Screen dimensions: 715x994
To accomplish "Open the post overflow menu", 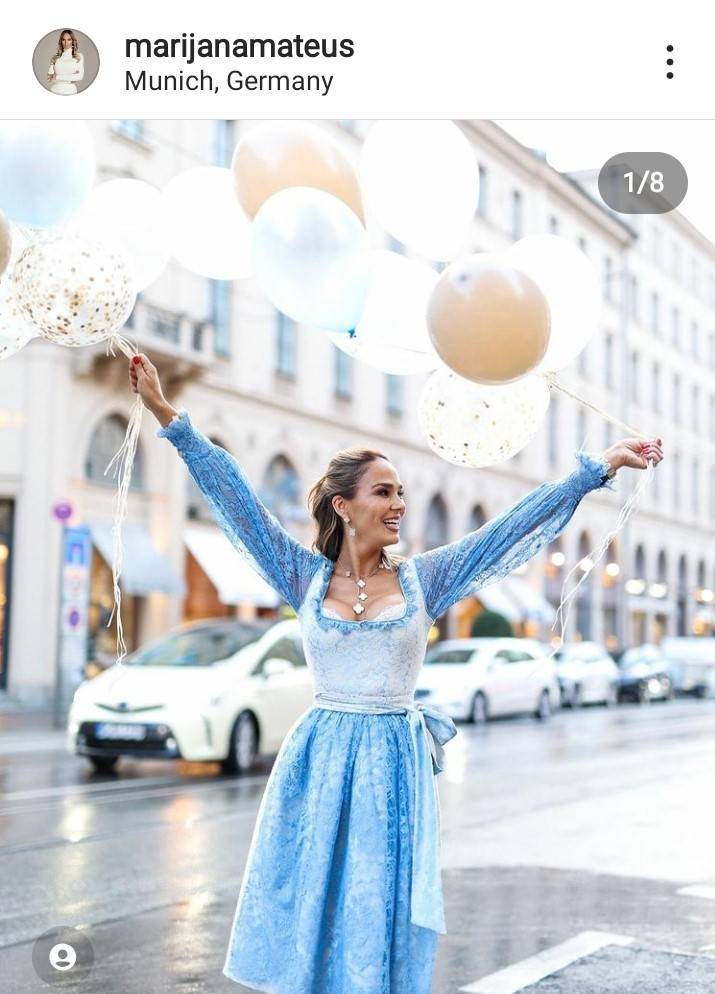I will point(669,62).
